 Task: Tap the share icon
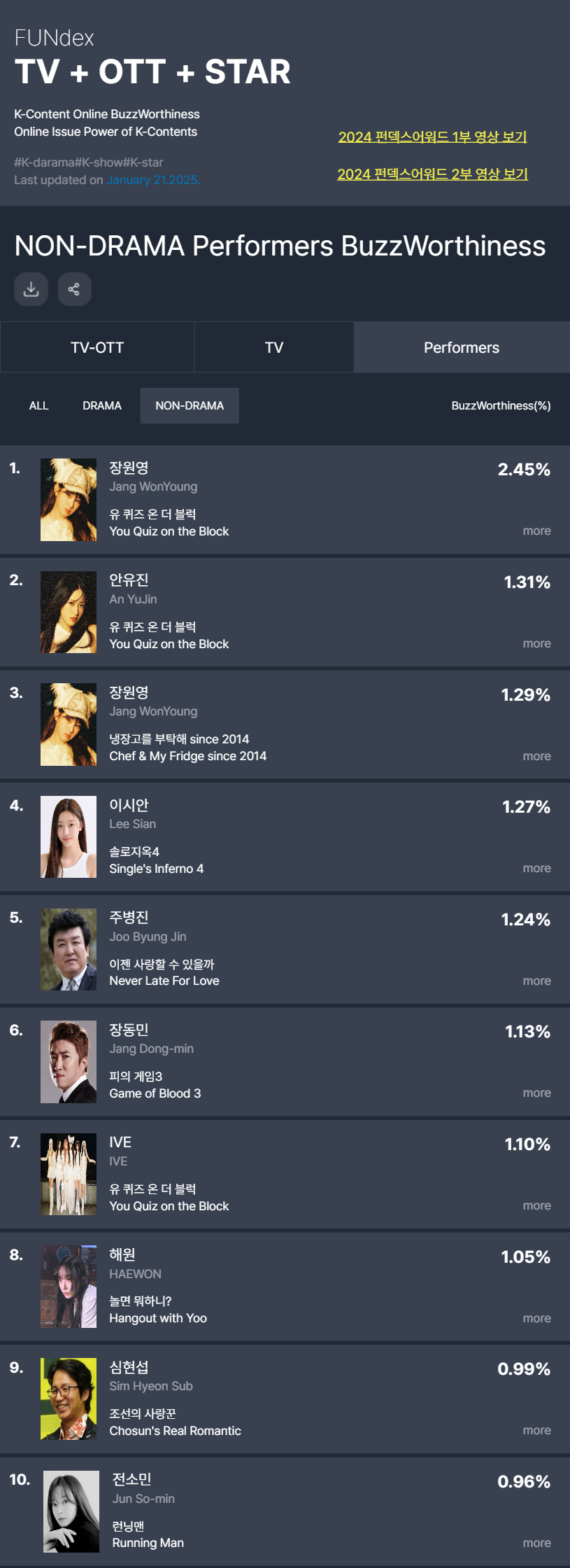74,289
